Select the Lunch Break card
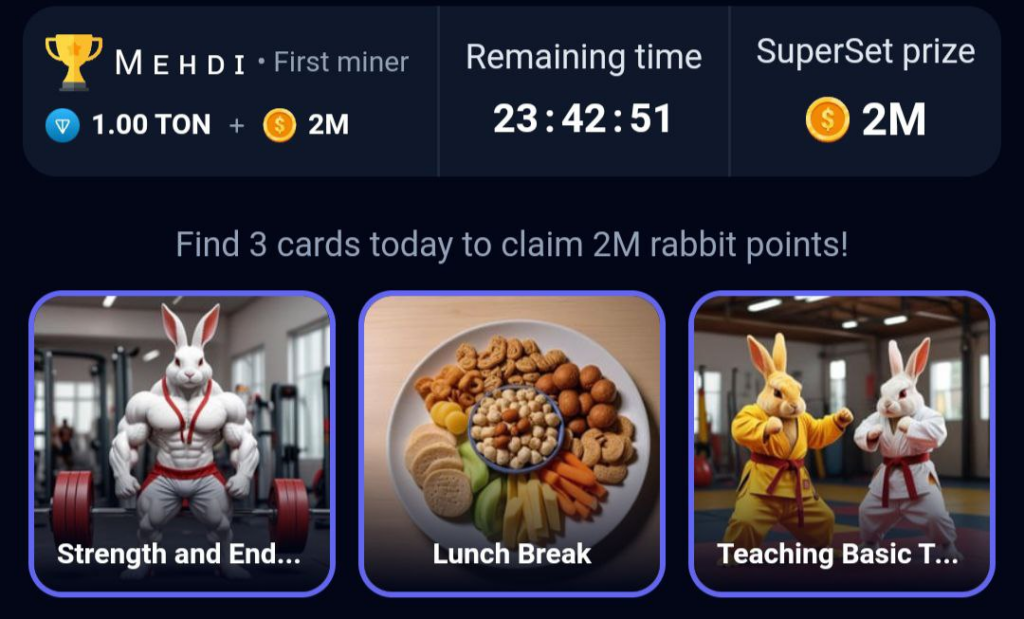The width and height of the screenshot is (1024, 619). click(512, 443)
